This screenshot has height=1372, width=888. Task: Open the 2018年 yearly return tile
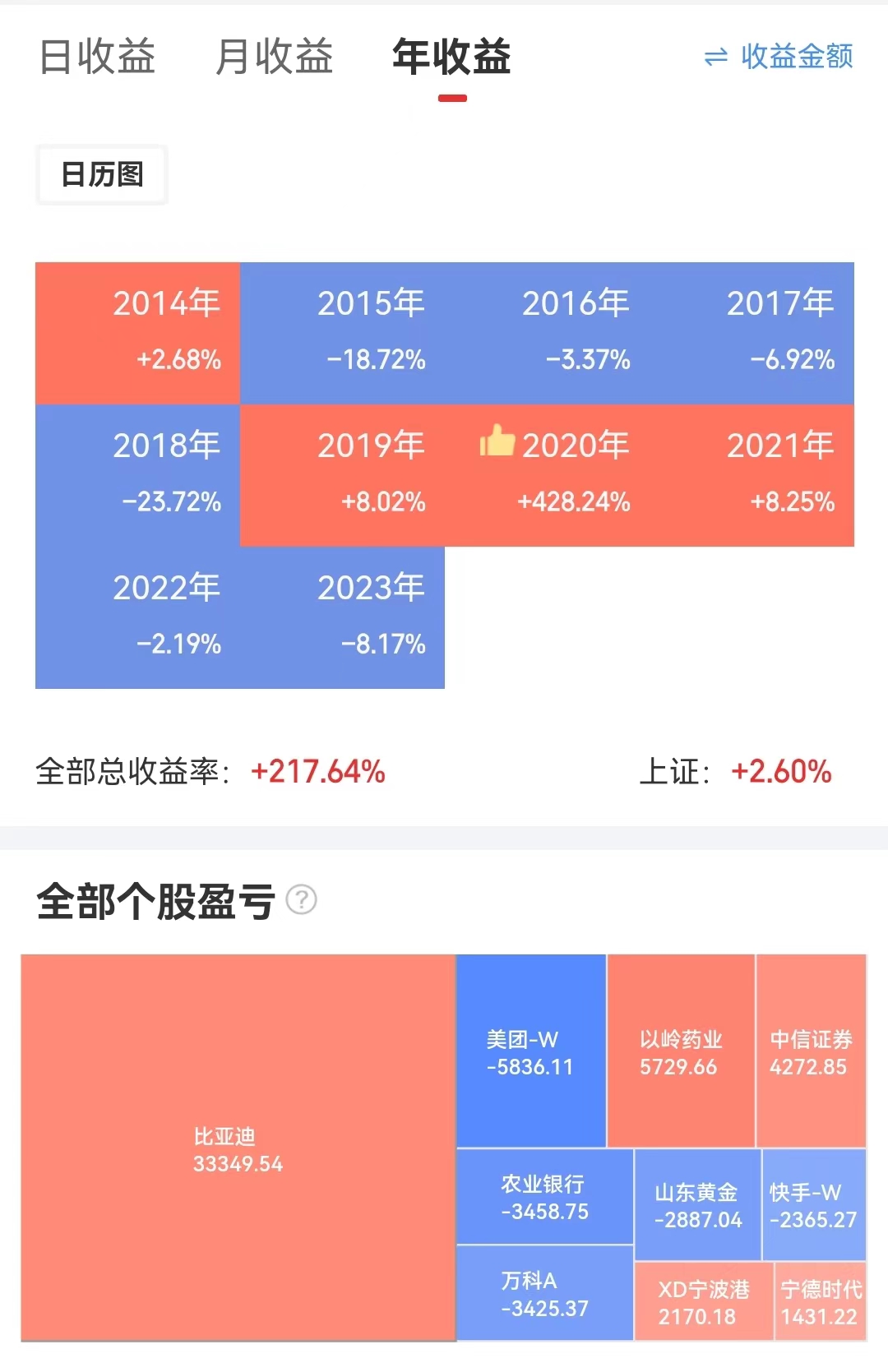137,475
